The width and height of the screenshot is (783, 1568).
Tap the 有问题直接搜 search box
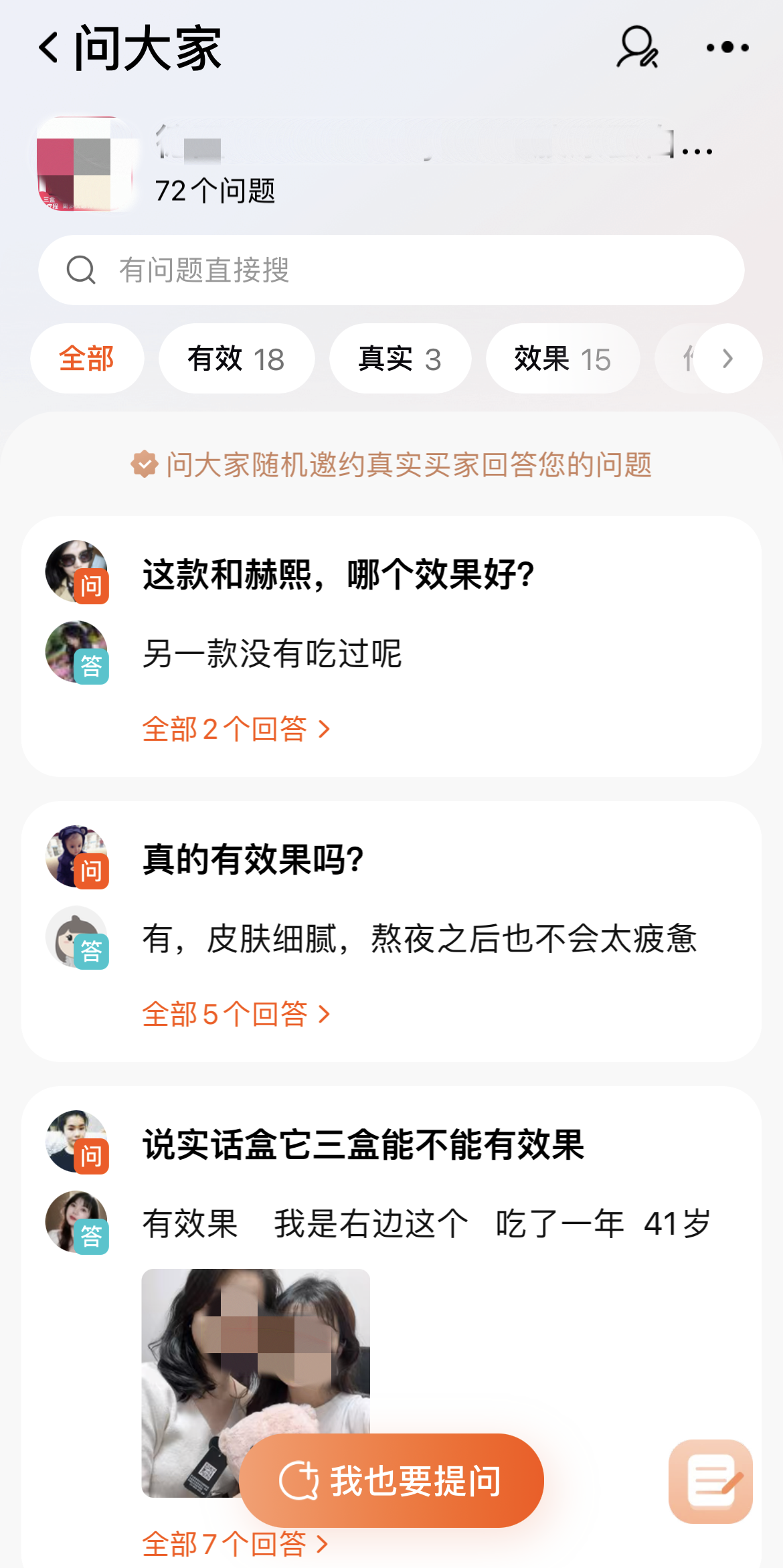coord(391,270)
